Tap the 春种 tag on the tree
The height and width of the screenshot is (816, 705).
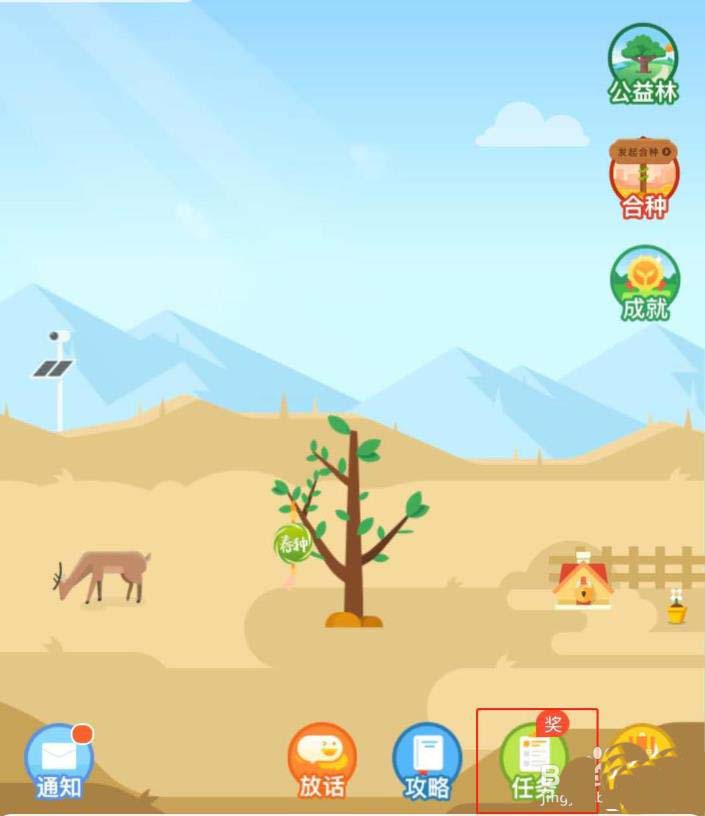[293, 545]
